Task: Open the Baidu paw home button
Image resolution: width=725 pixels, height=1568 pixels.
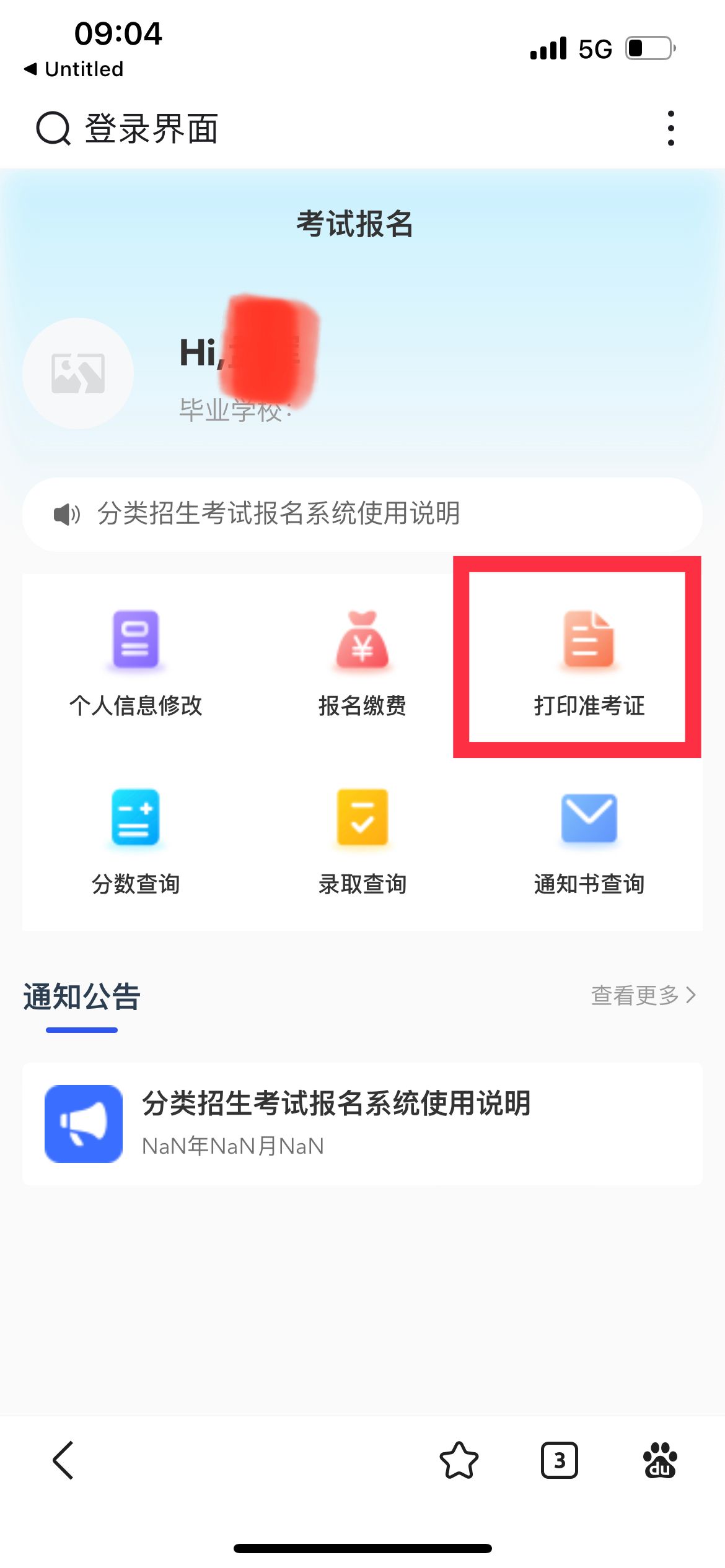Action: (x=660, y=1460)
